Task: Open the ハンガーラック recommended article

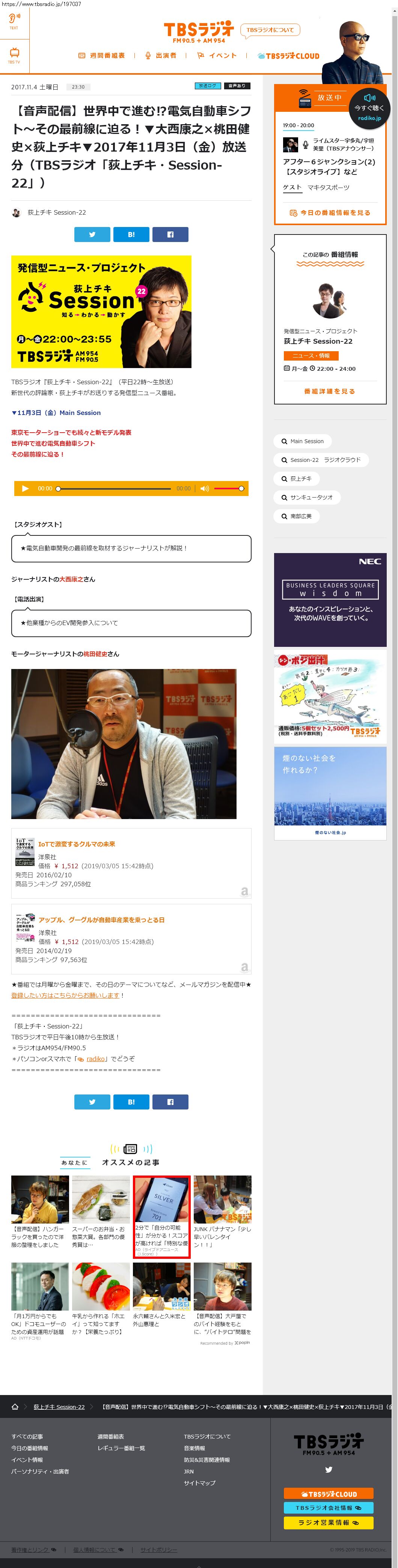Action: tap(40, 1211)
